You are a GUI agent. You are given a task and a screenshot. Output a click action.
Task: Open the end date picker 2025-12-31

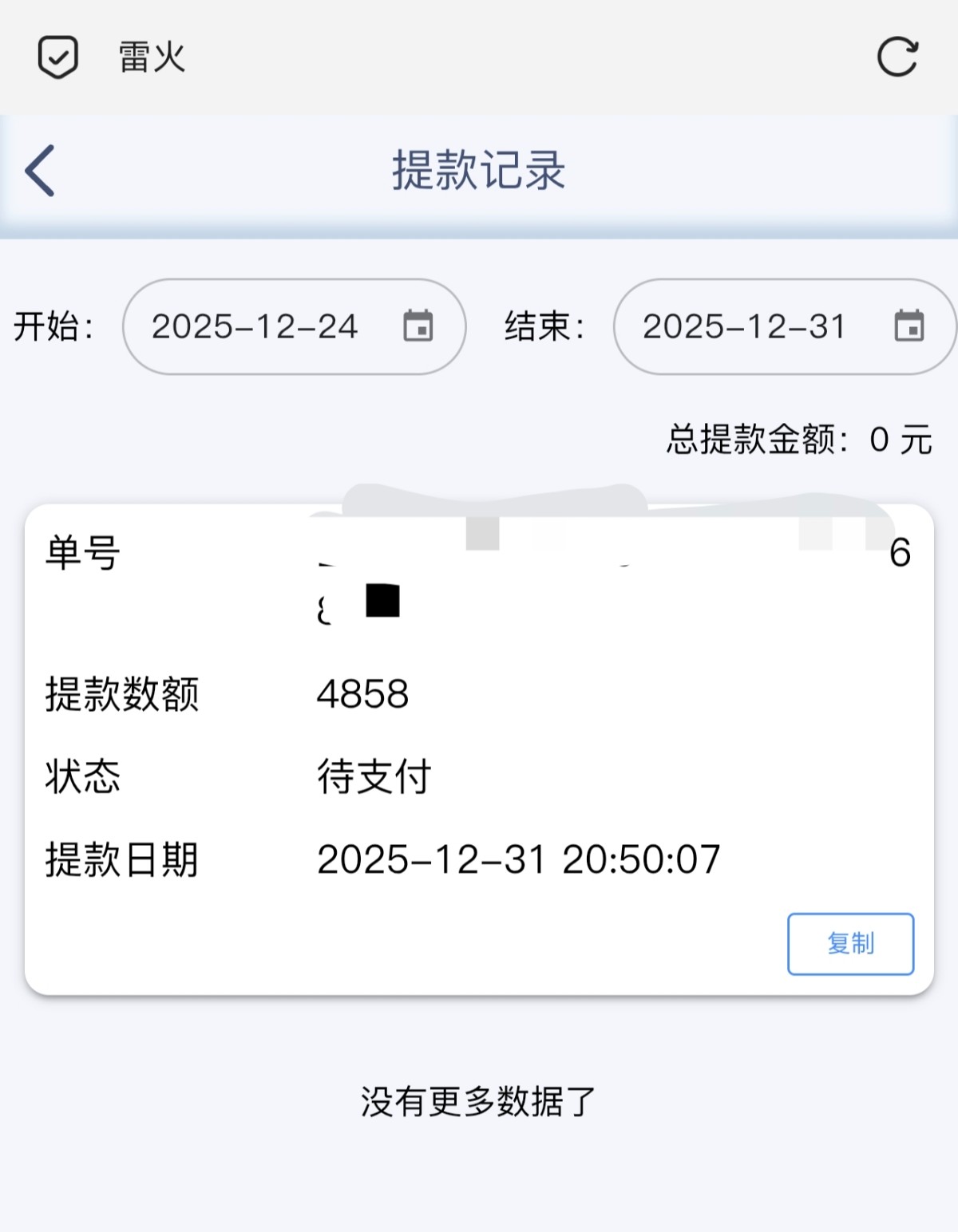click(x=783, y=326)
